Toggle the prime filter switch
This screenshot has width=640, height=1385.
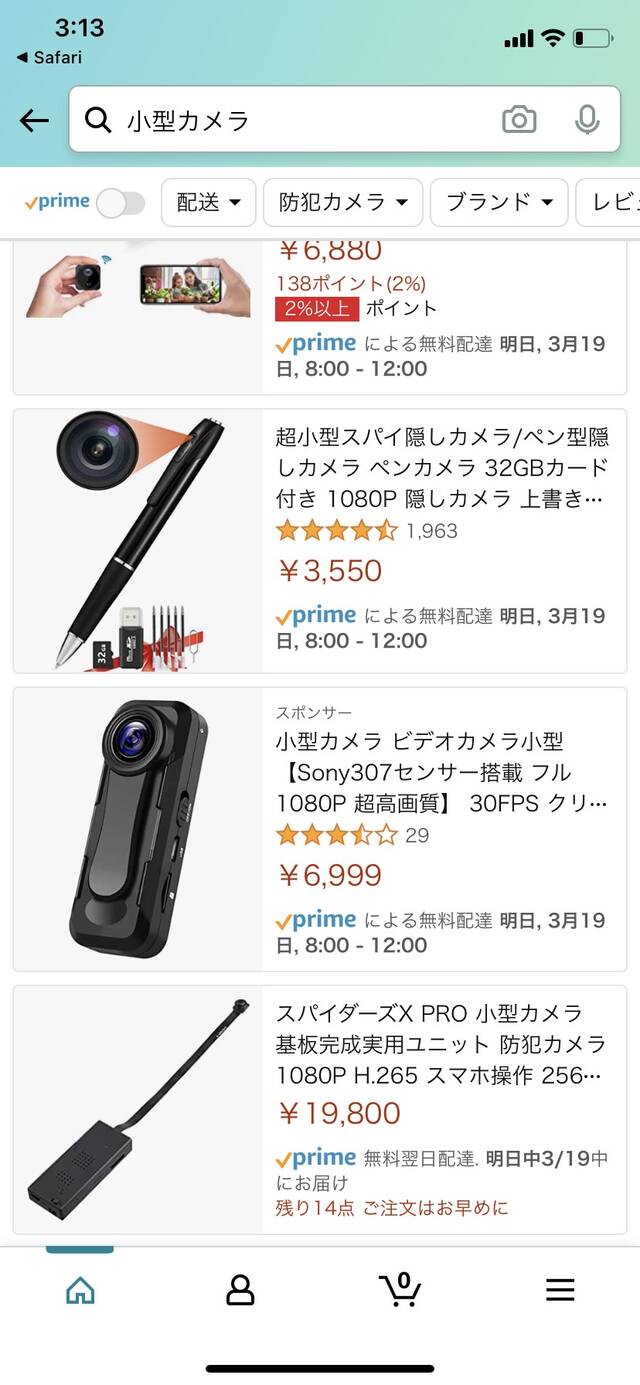121,203
